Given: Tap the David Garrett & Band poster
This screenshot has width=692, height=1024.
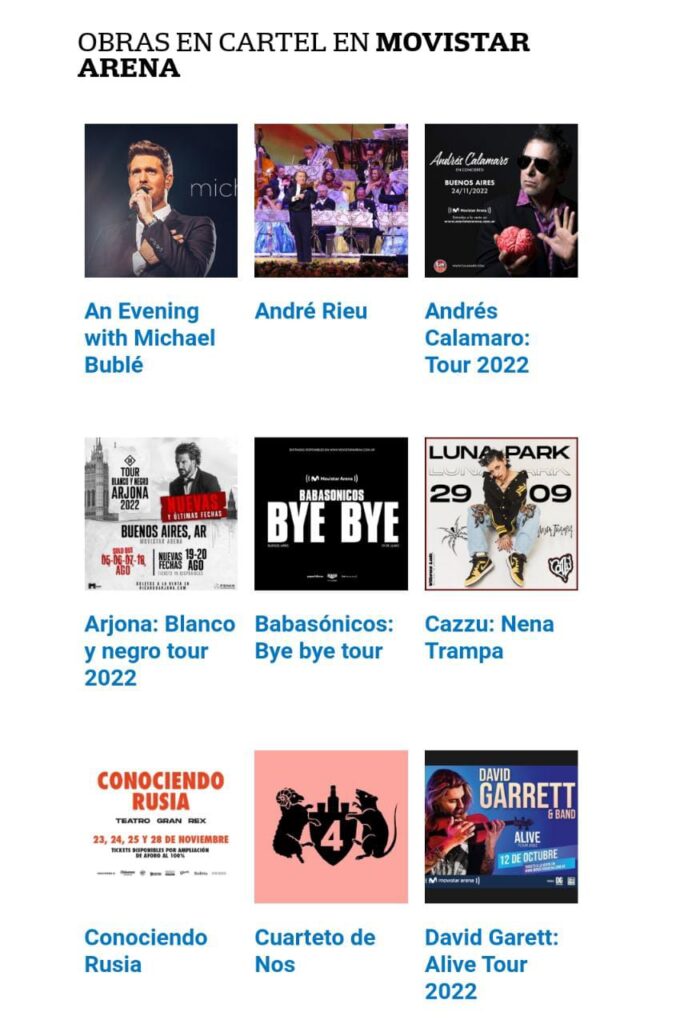Looking at the screenshot, I should pyautogui.click(x=501, y=827).
